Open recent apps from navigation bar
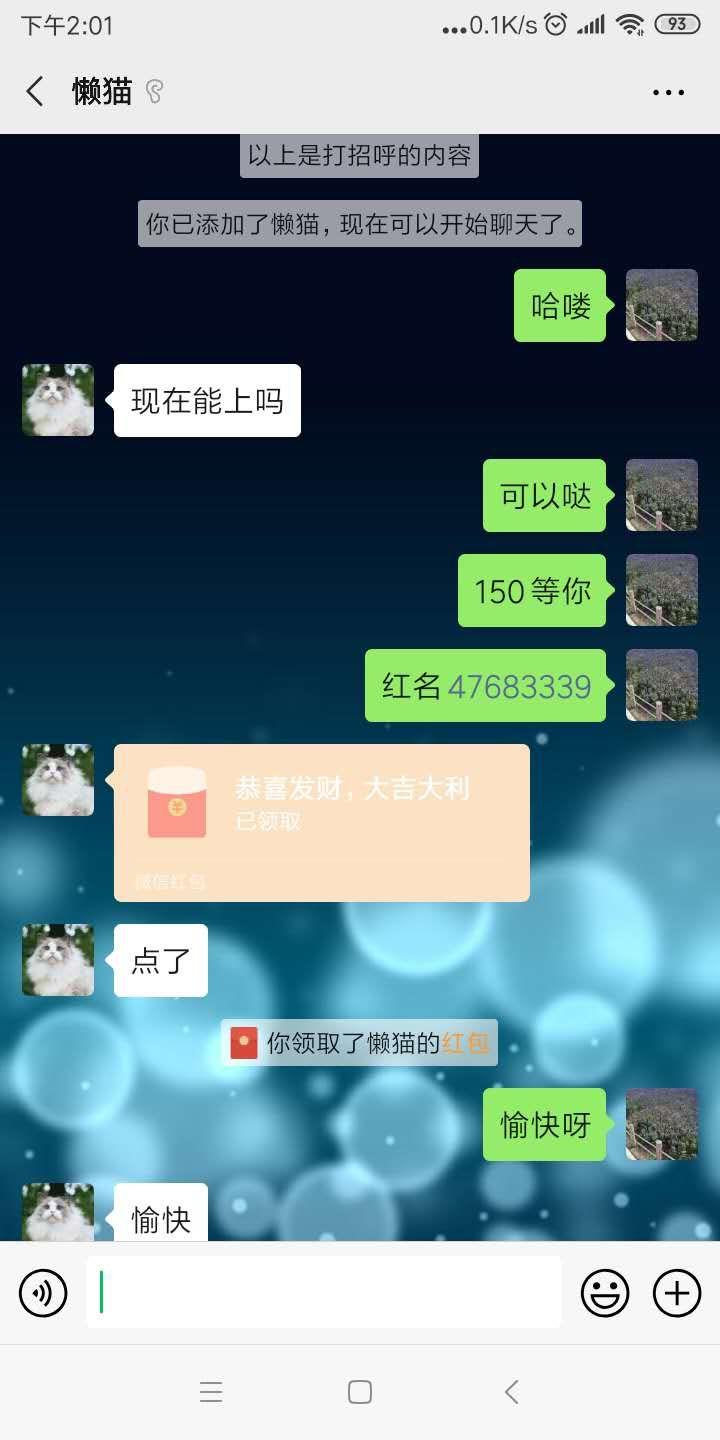 pos(211,1392)
